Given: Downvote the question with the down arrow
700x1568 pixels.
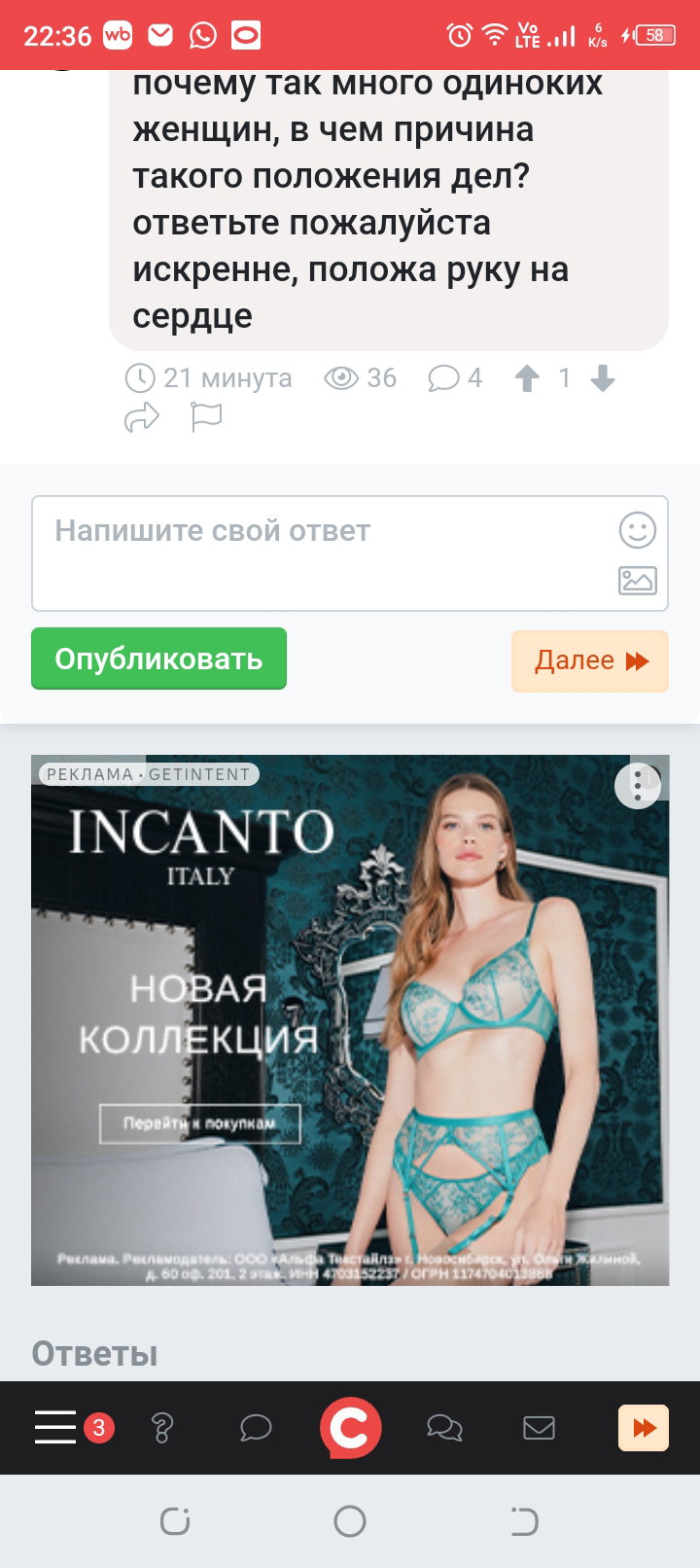Looking at the screenshot, I should click(x=603, y=377).
